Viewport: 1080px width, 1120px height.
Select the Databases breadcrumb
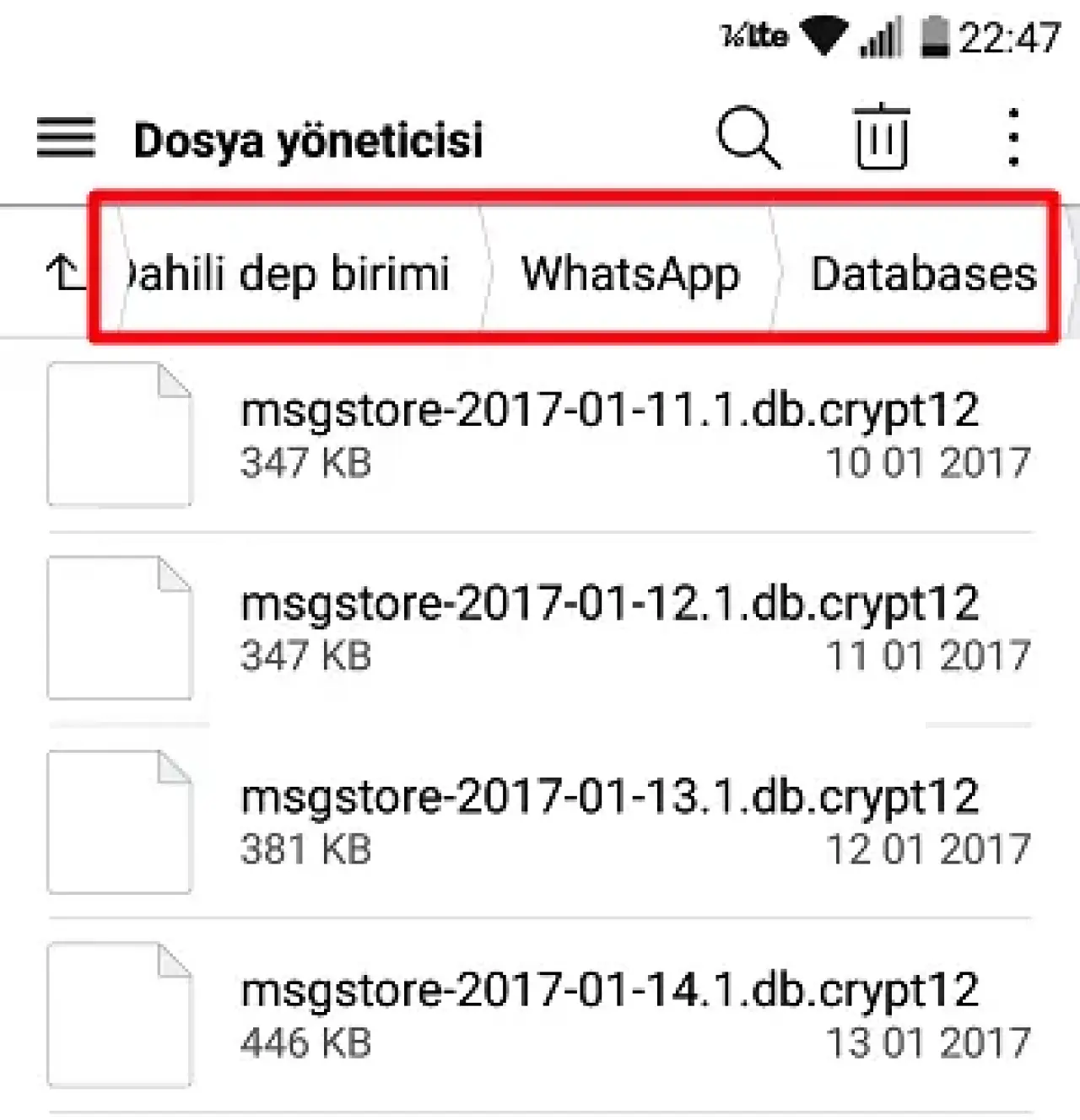click(923, 274)
